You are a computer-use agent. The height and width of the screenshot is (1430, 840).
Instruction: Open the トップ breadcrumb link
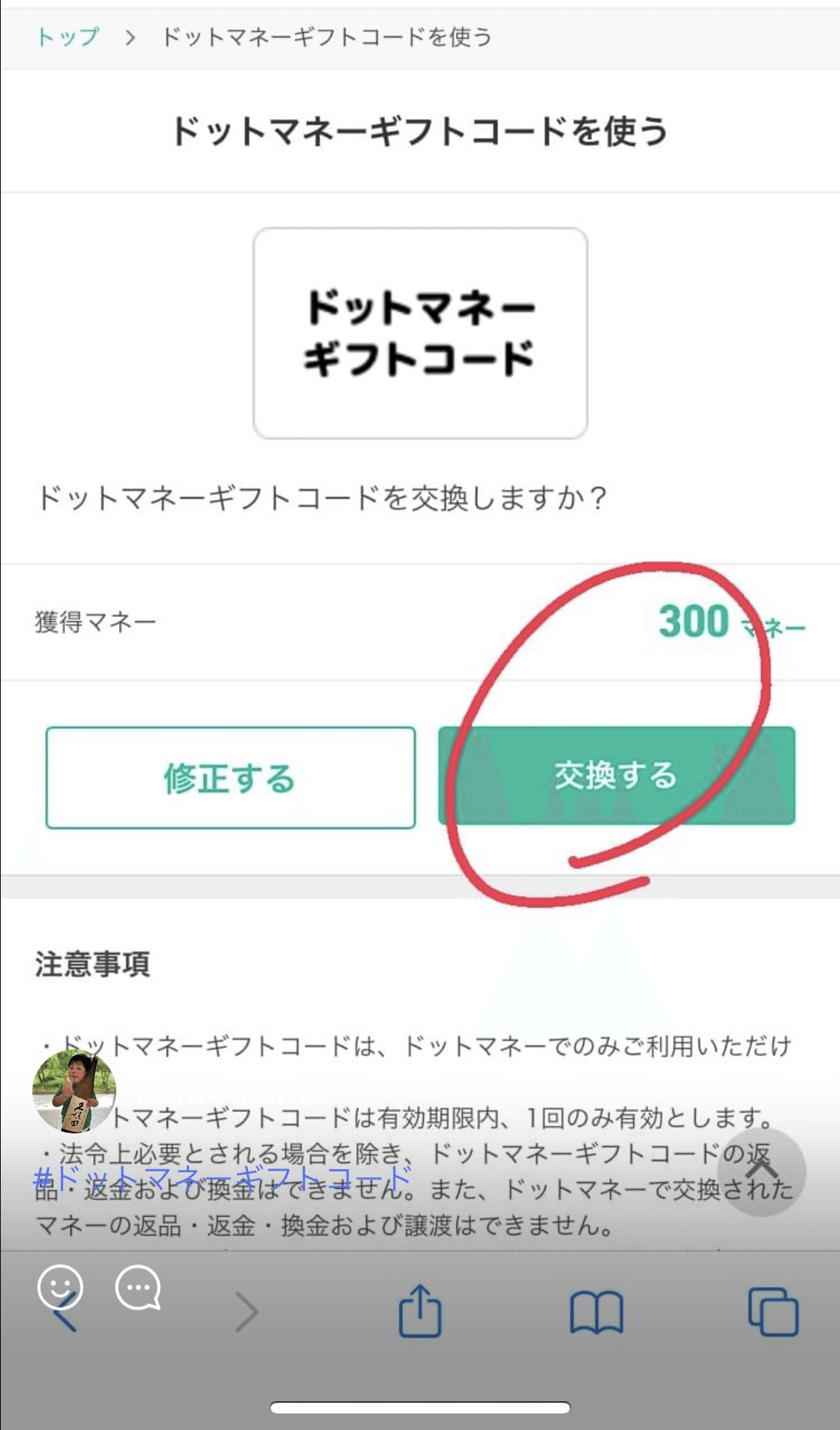pyautogui.click(x=66, y=35)
